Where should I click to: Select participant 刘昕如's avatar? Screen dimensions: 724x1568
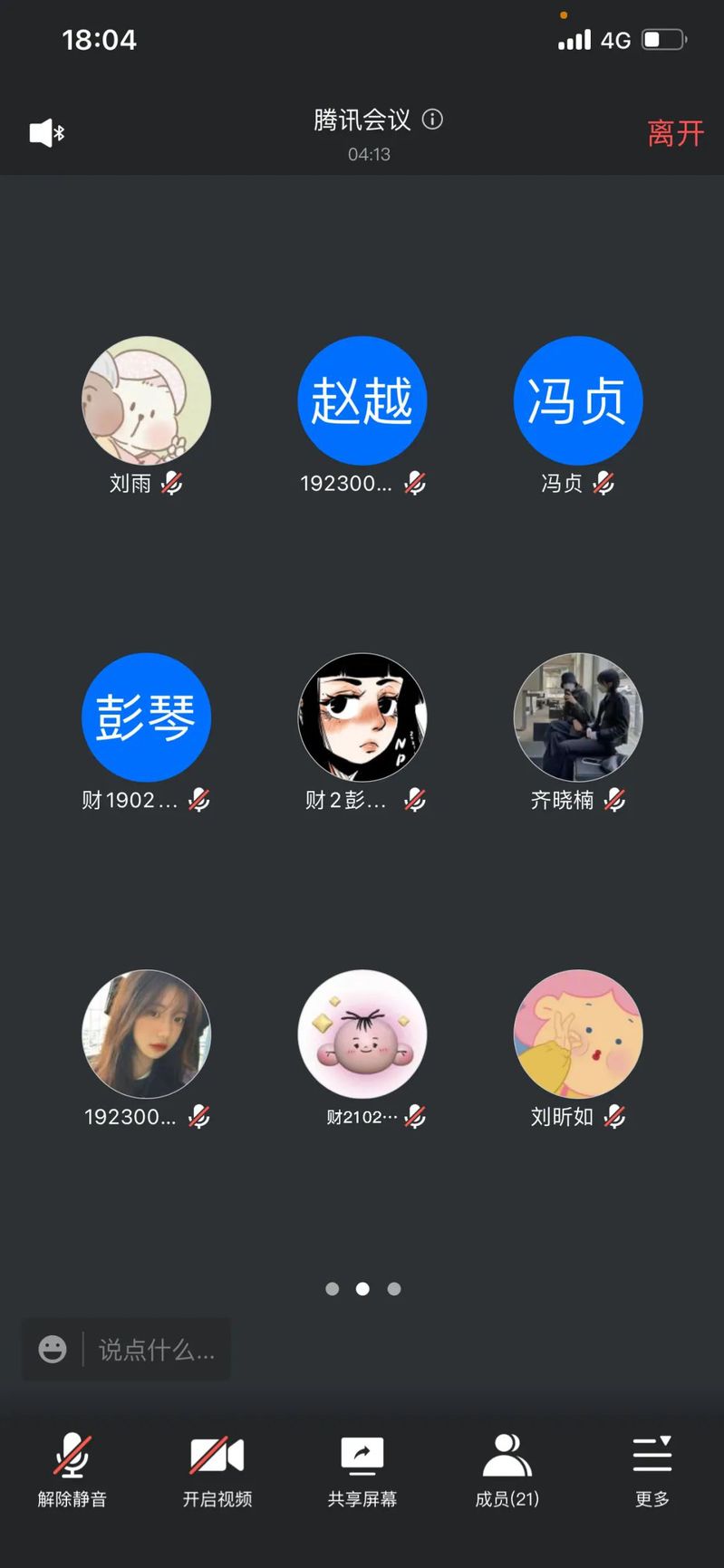578,1034
